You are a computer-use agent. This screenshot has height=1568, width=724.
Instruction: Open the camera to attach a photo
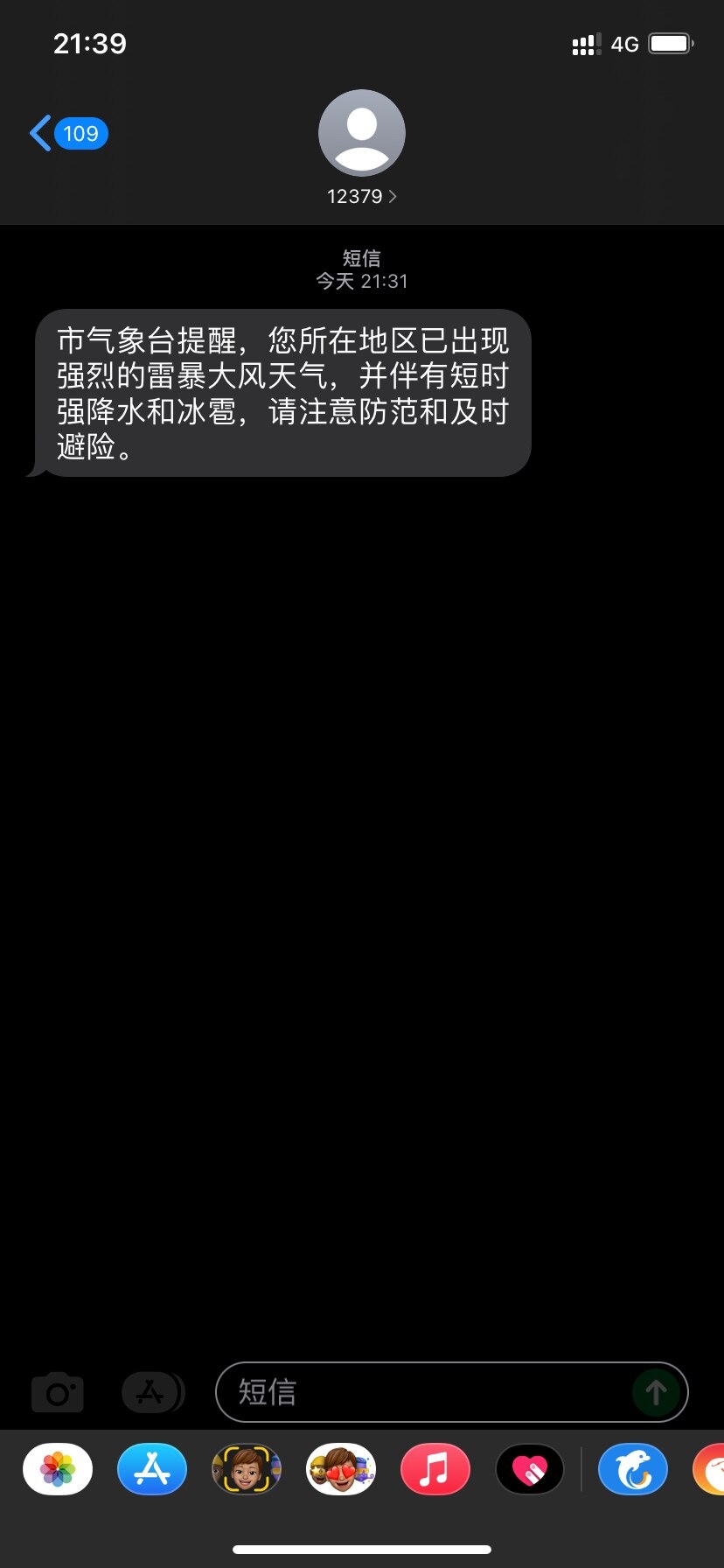tap(58, 1393)
